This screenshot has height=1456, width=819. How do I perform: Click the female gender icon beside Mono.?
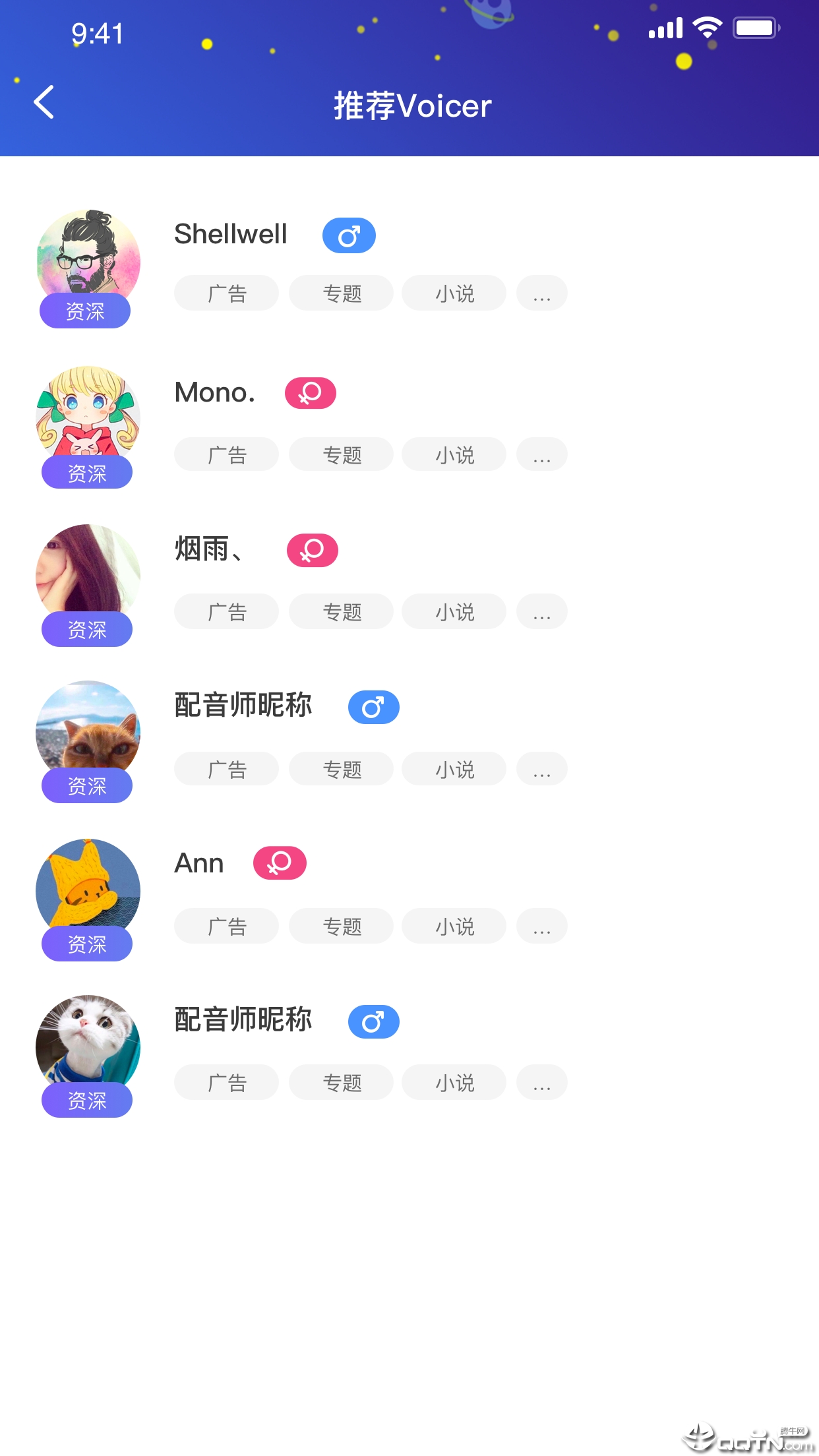click(311, 392)
